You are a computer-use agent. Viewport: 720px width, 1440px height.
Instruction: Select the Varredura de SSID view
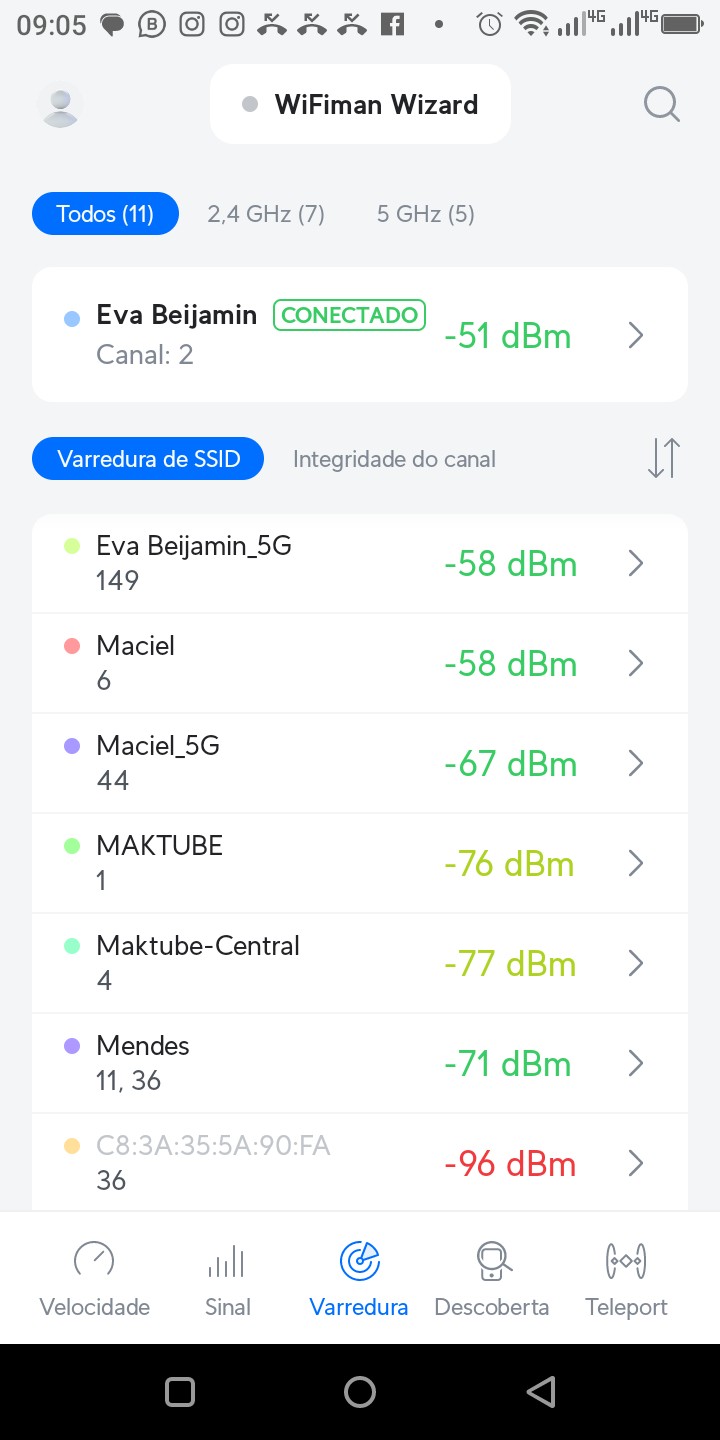[148, 459]
